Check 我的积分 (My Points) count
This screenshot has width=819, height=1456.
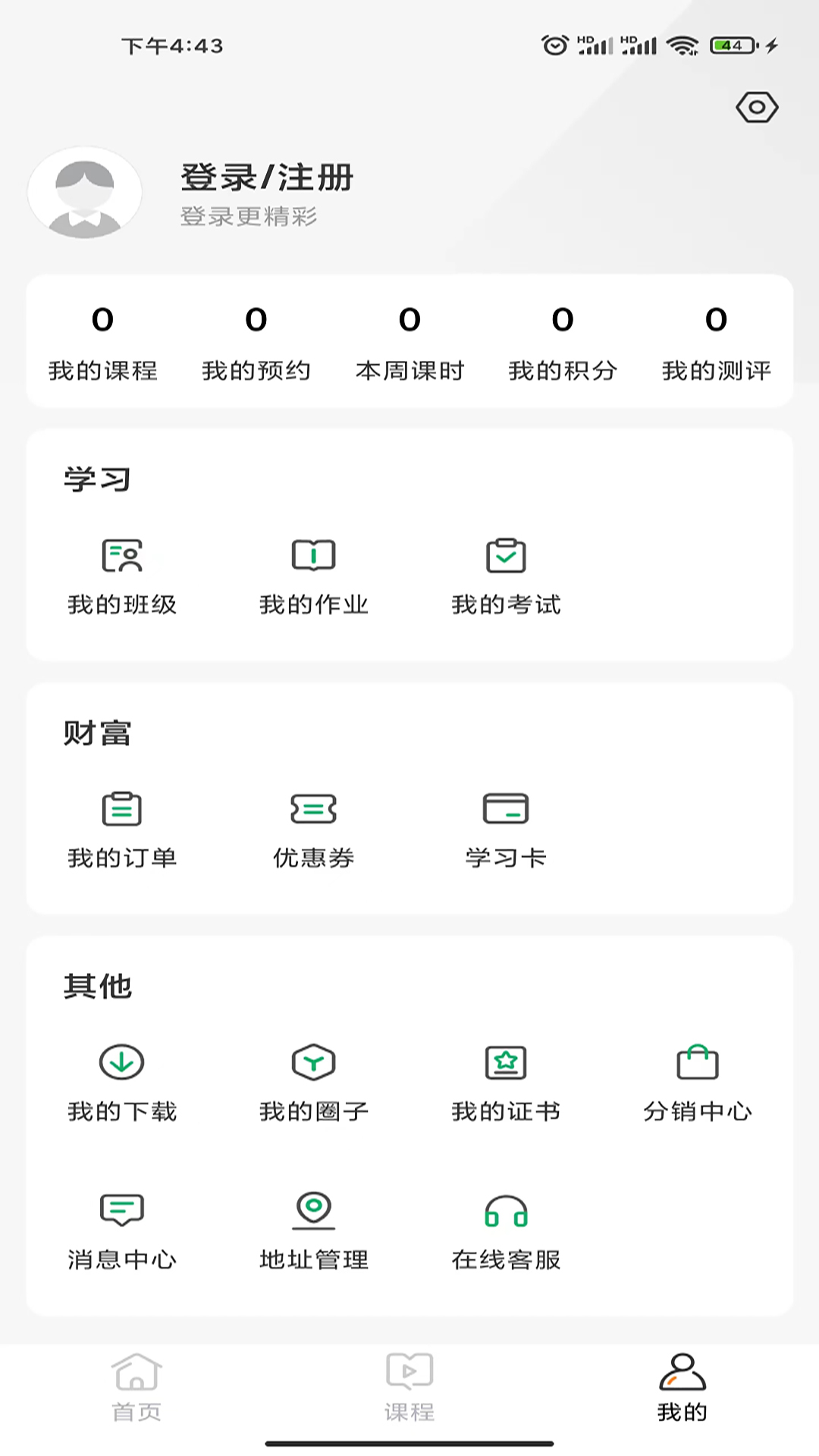click(x=562, y=341)
